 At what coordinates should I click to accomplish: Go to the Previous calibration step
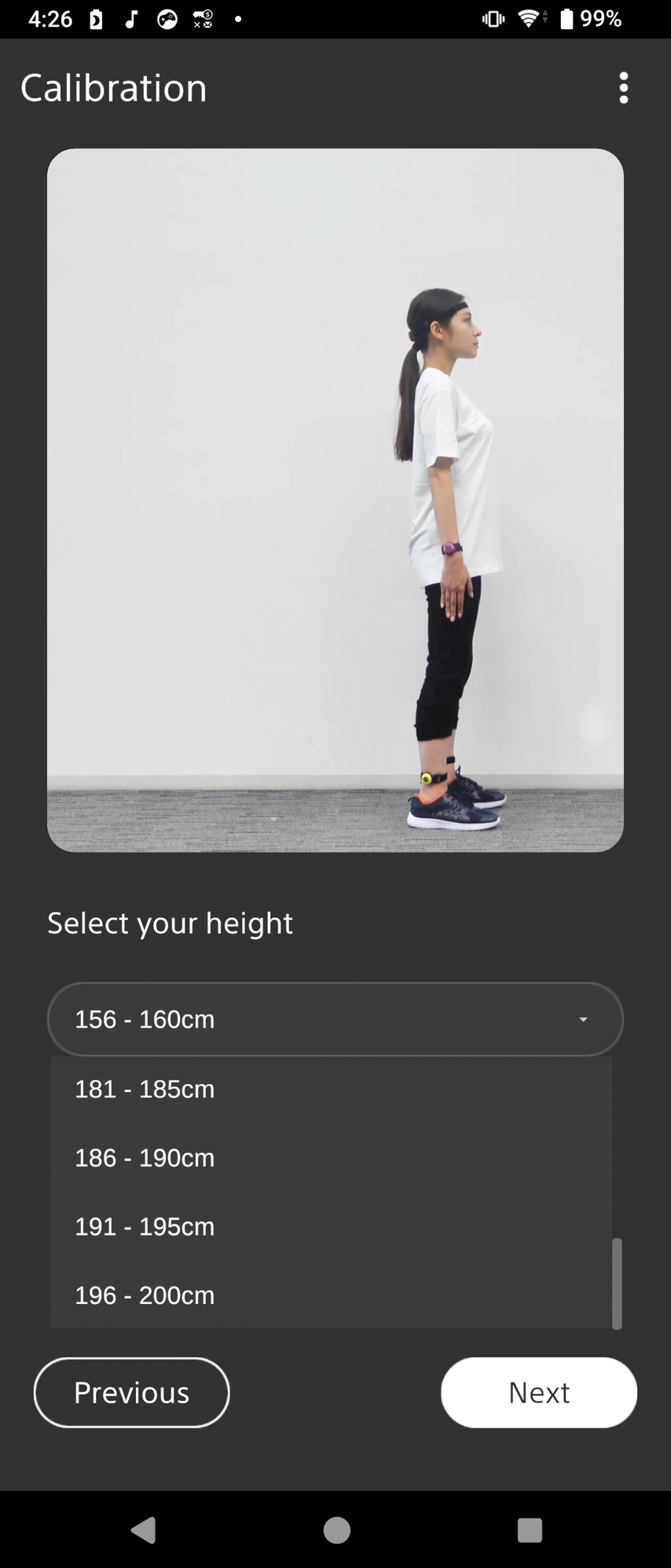tap(131, 1393)
